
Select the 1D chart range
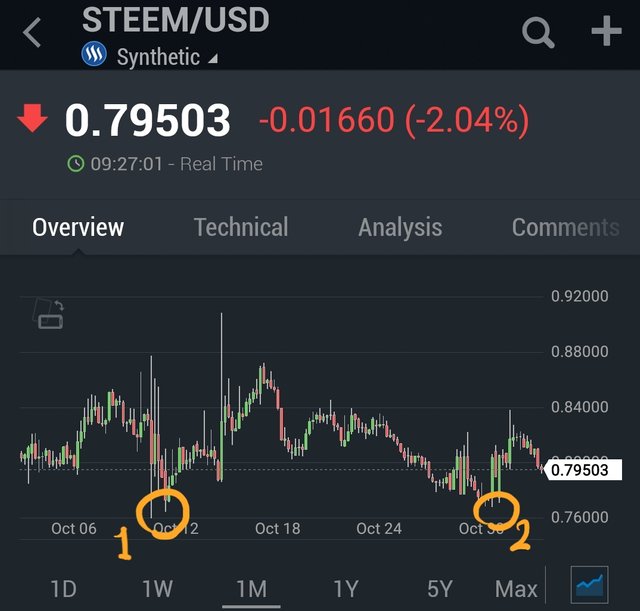[x=63, y=588]
